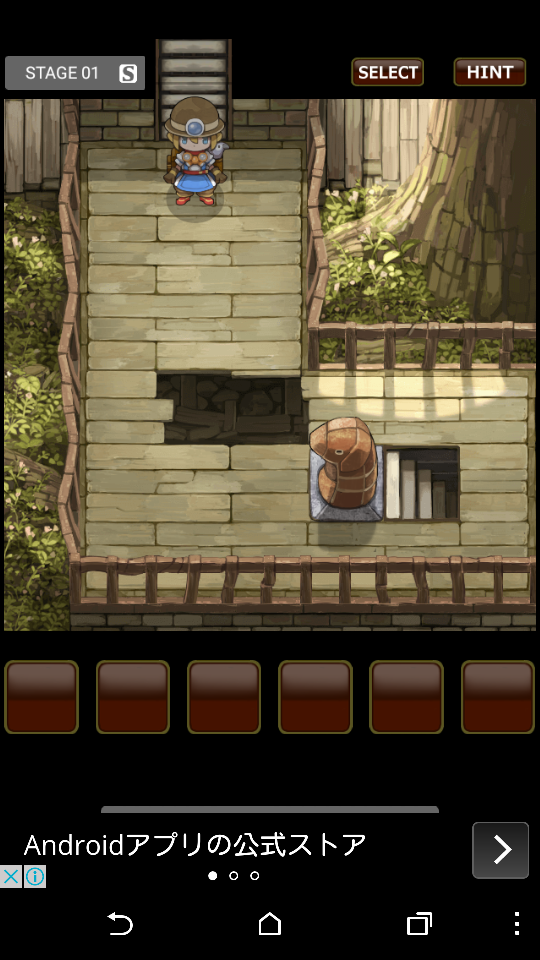Go back with the system back button

coord(120,924)
